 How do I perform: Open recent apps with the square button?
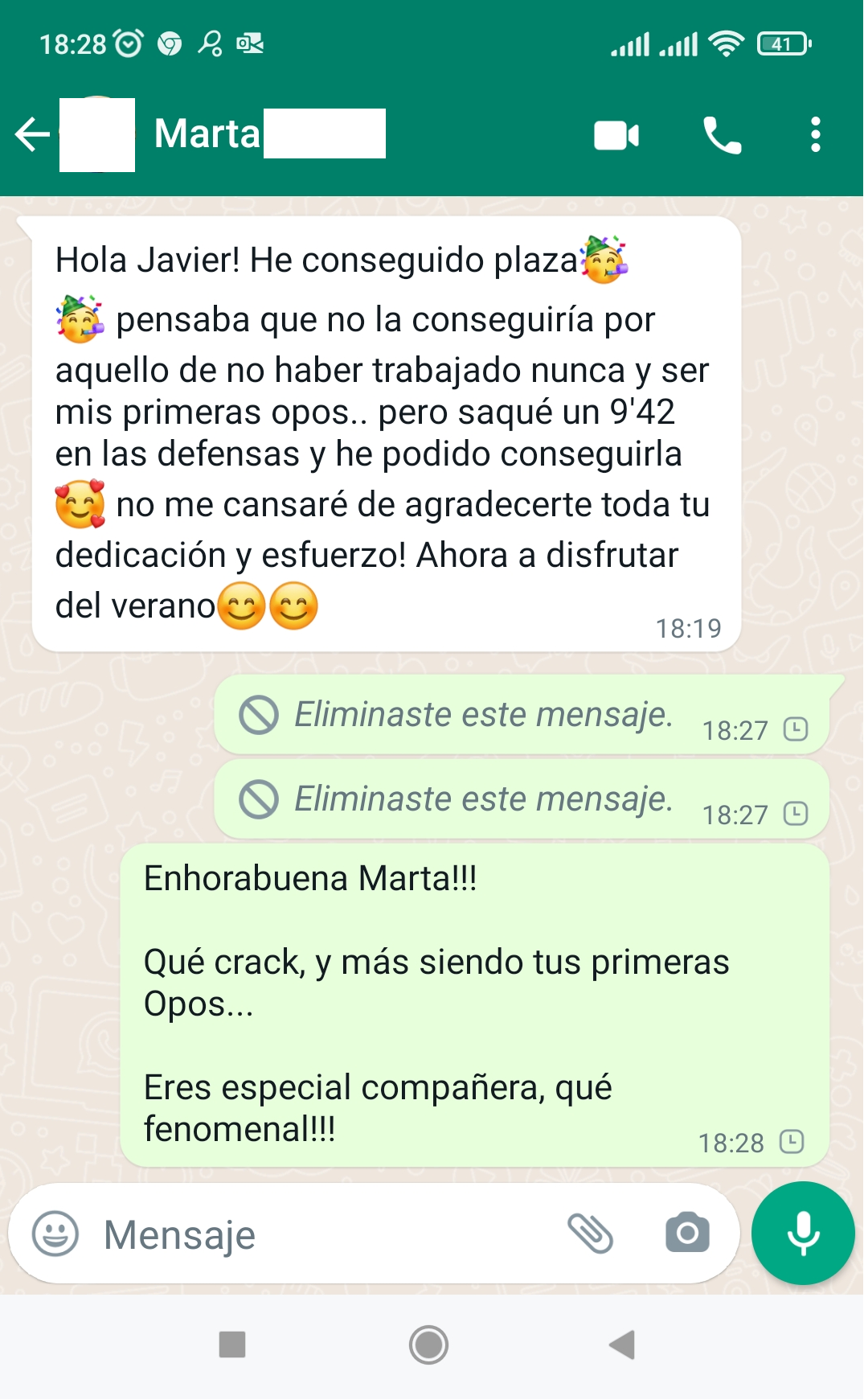click(x=232, y=1345)
